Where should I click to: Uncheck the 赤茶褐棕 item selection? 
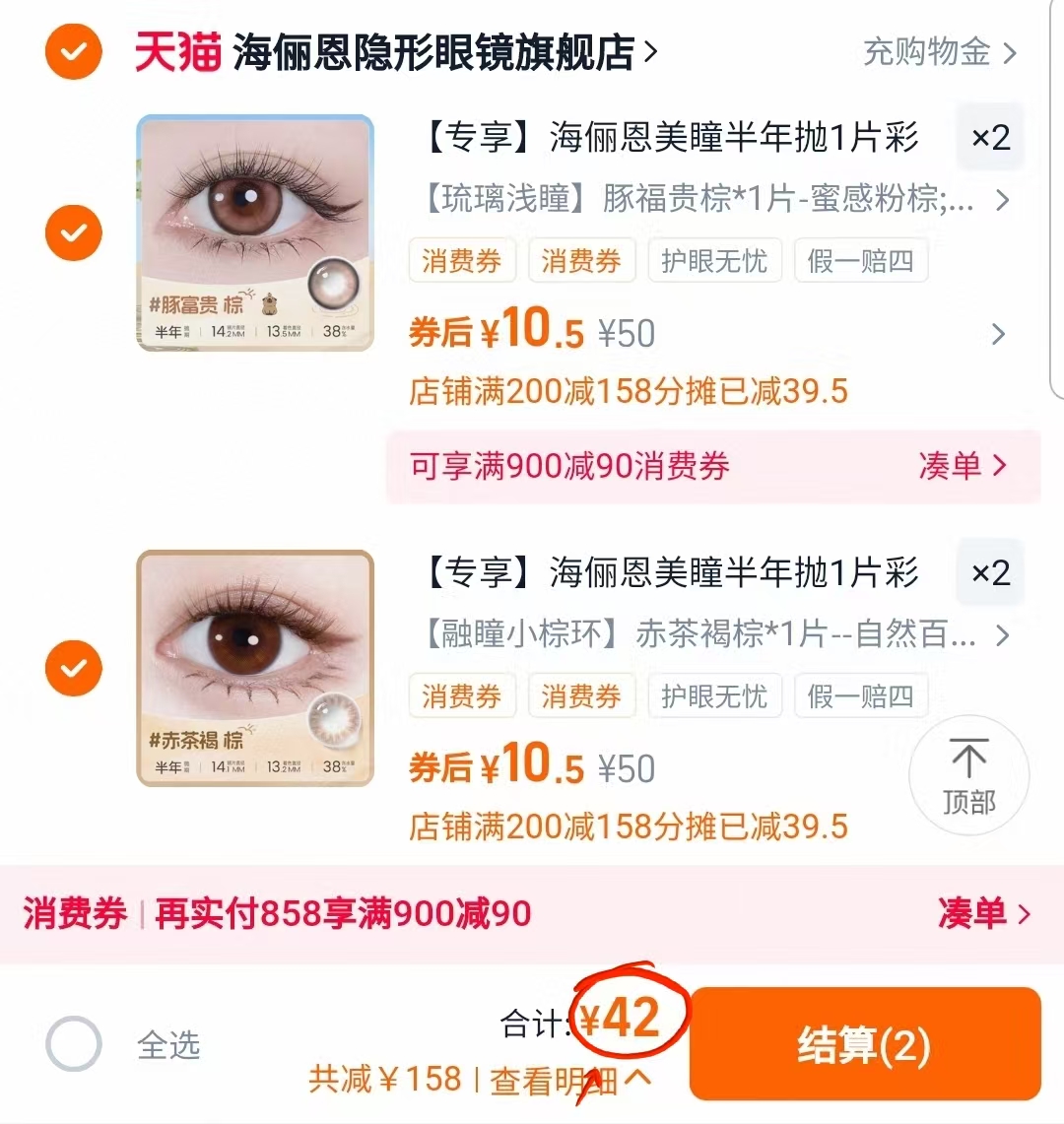coord(73,668)
